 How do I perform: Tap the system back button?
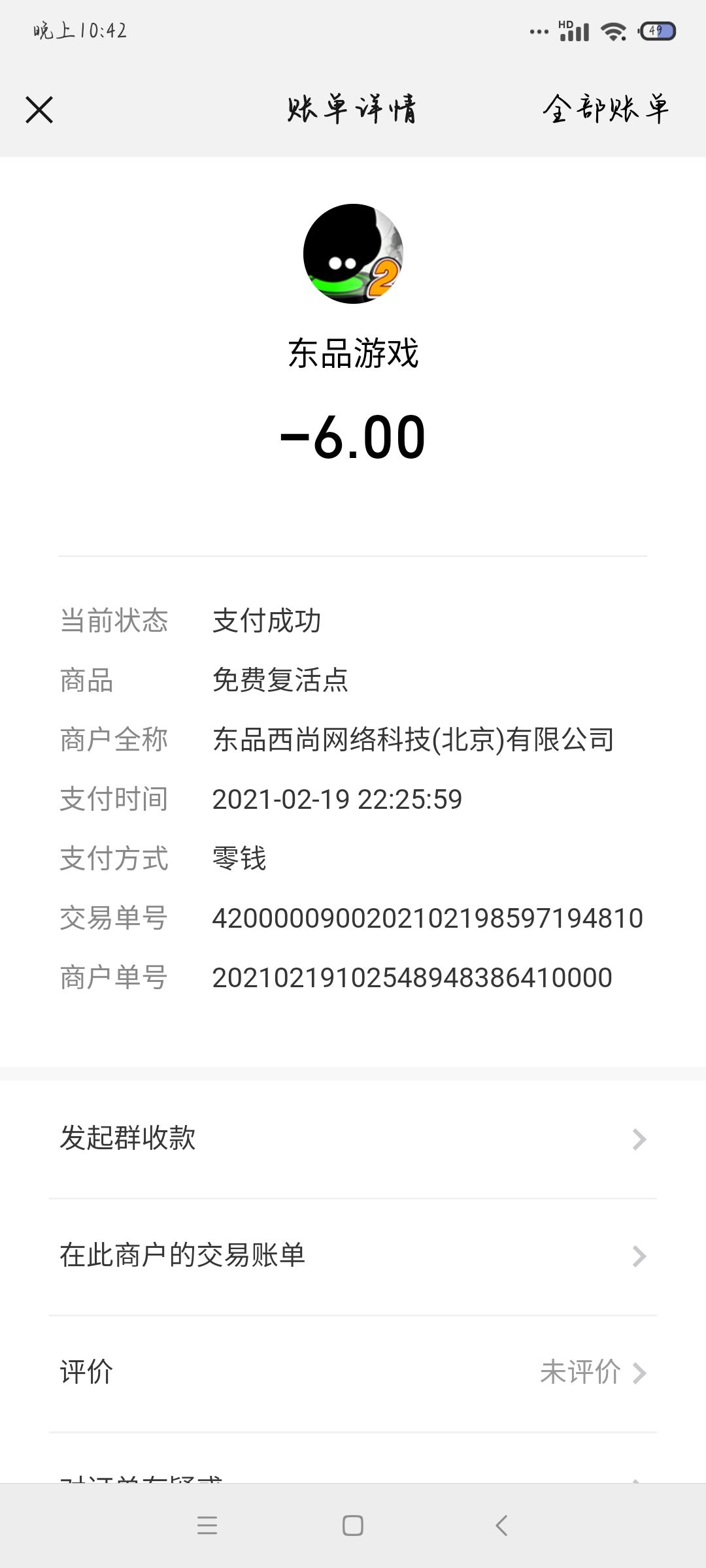[x=501, y=1526]
